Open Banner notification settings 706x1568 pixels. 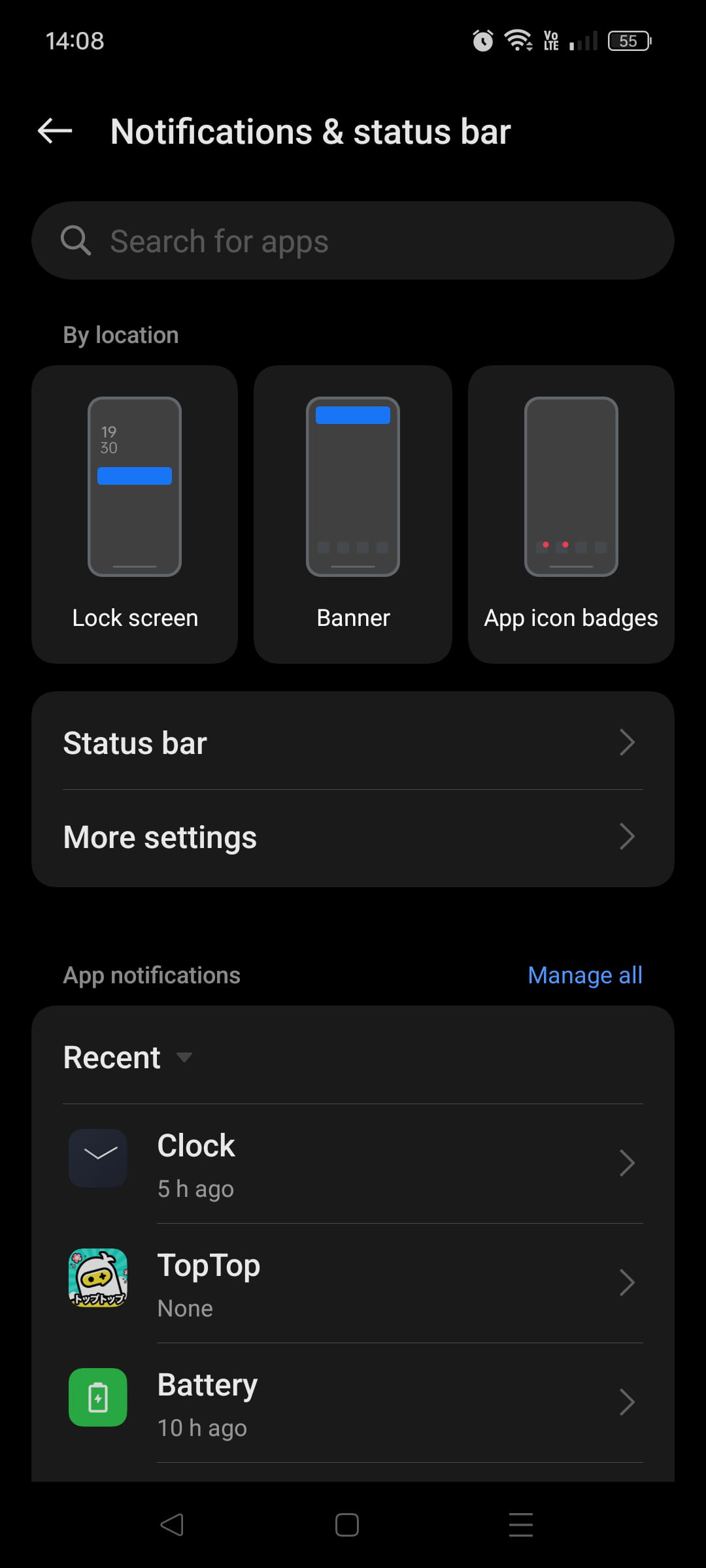pos(353,514)
